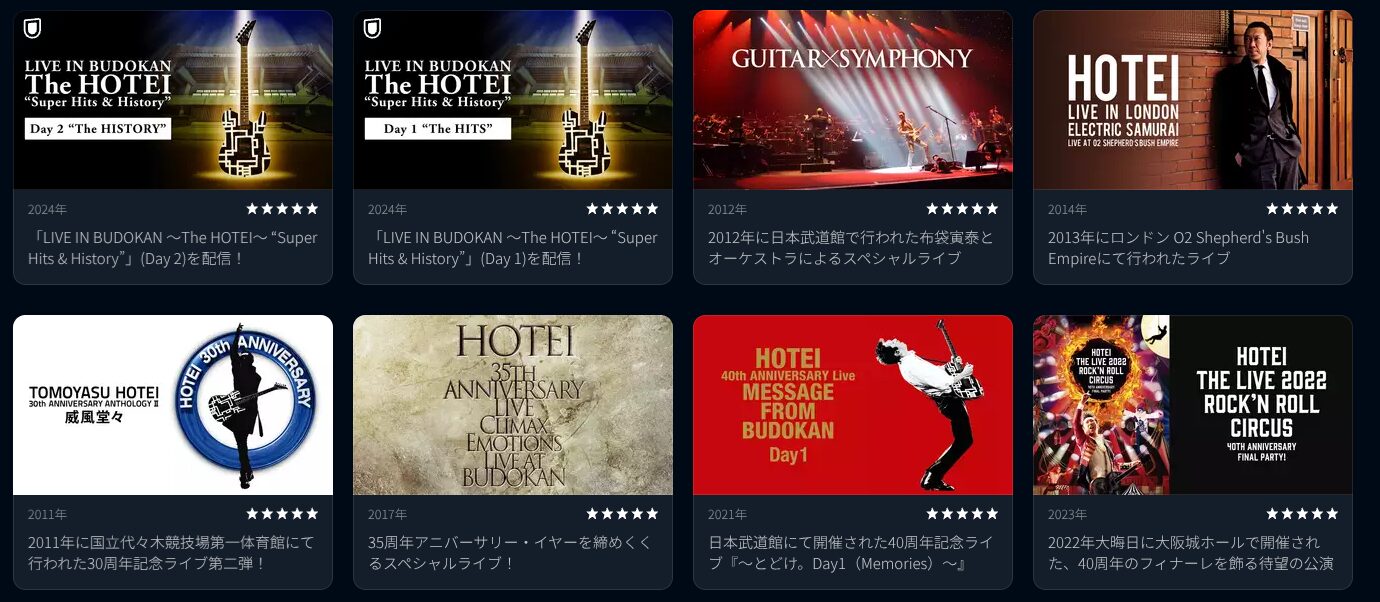This screenshot has width=1380, height=602.
Task: Open the GUITAR×SYMPHONY 2012 live card
Action: (x=852, y=100)
